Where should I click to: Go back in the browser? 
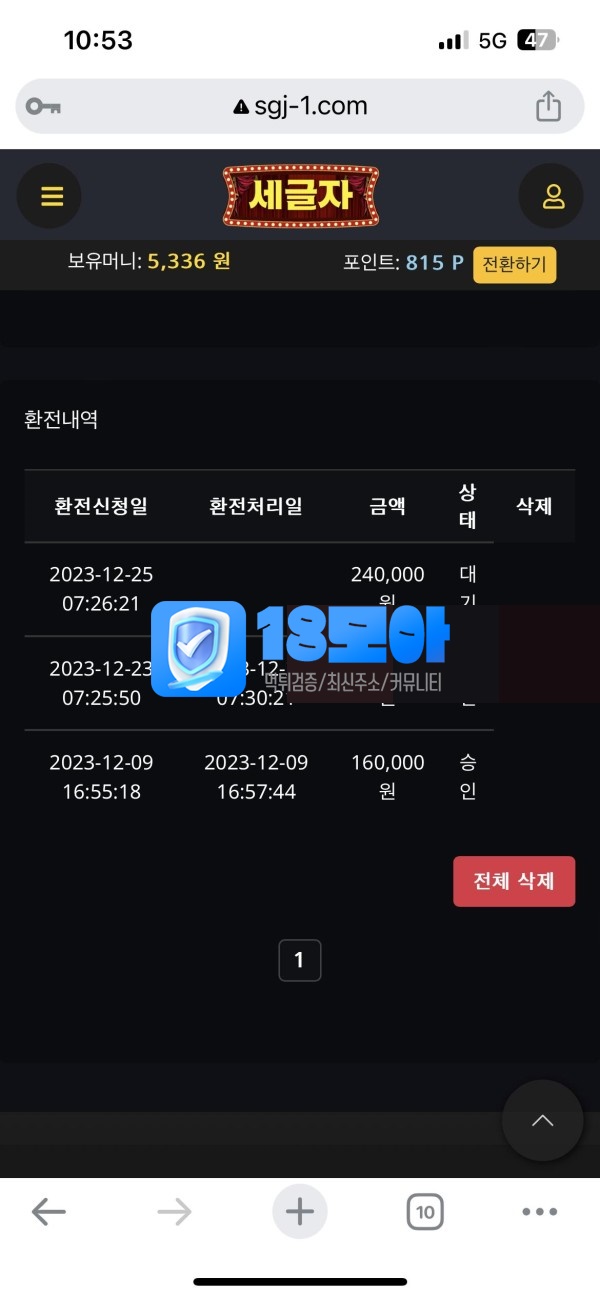[48, 1212]
